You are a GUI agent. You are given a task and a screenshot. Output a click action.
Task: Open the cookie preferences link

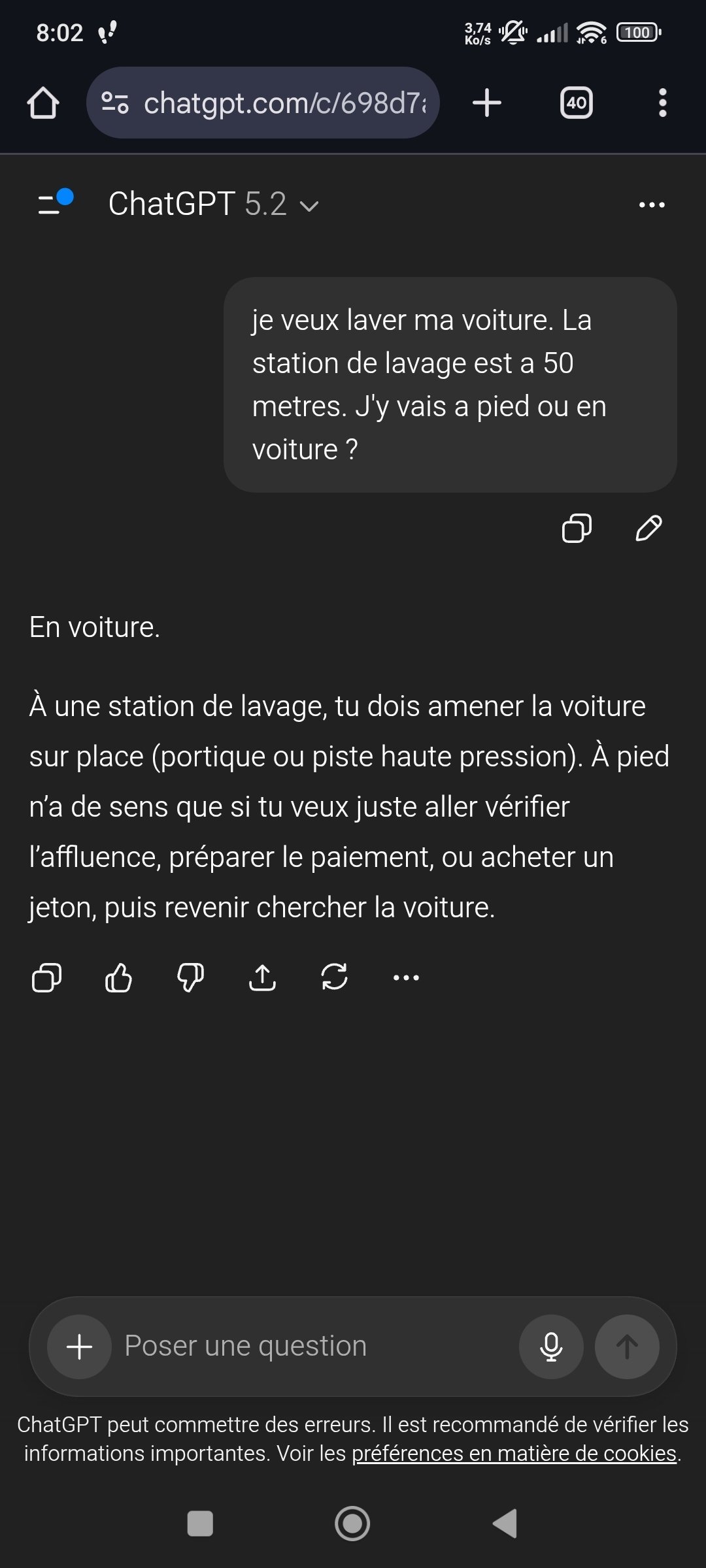pyautogui.click(x=514, y=1454)
